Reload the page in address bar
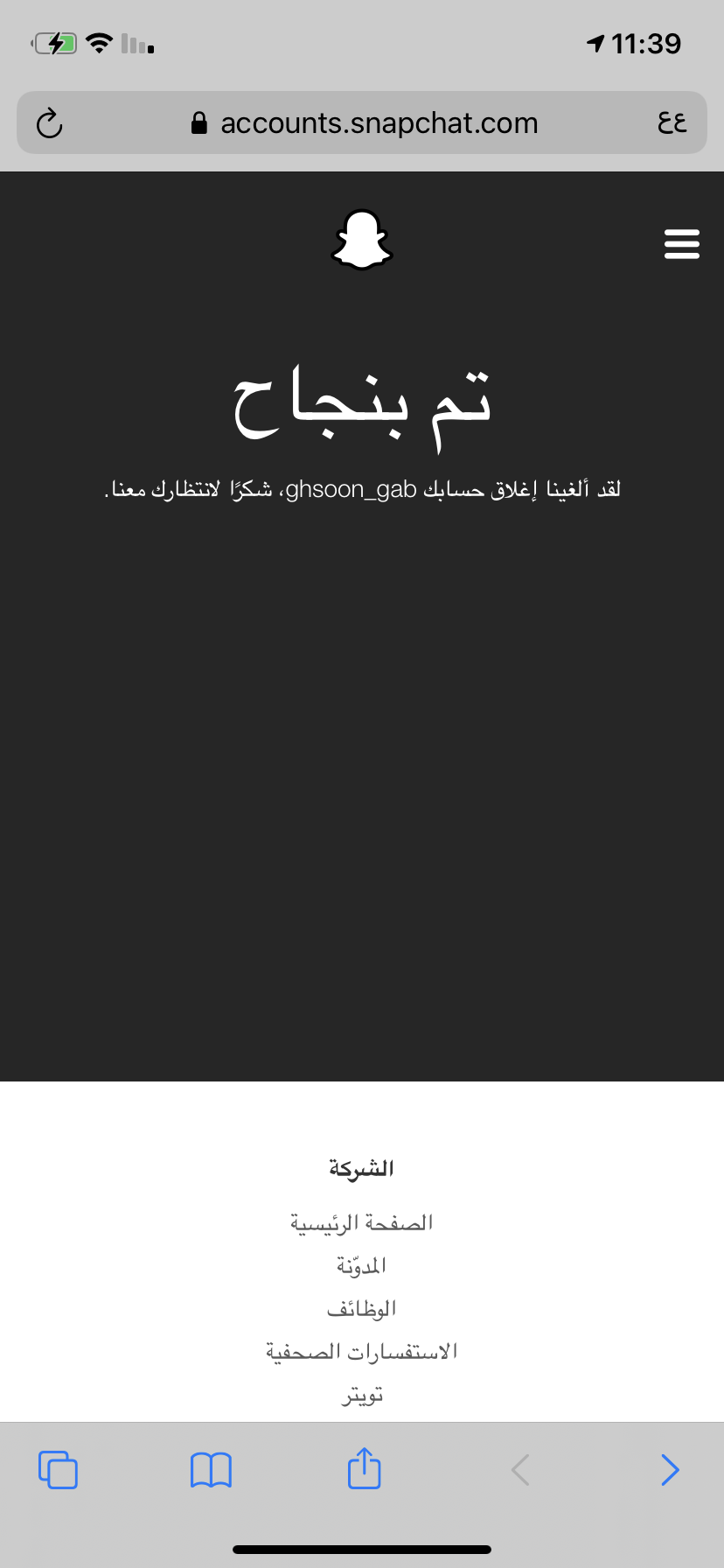This screenshot has height=1568, width=724. click(x=50, y=123)
